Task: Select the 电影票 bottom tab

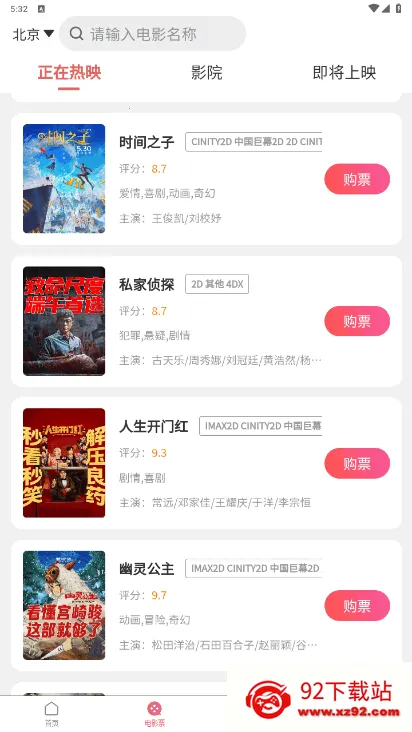Action: coord(154,714)
